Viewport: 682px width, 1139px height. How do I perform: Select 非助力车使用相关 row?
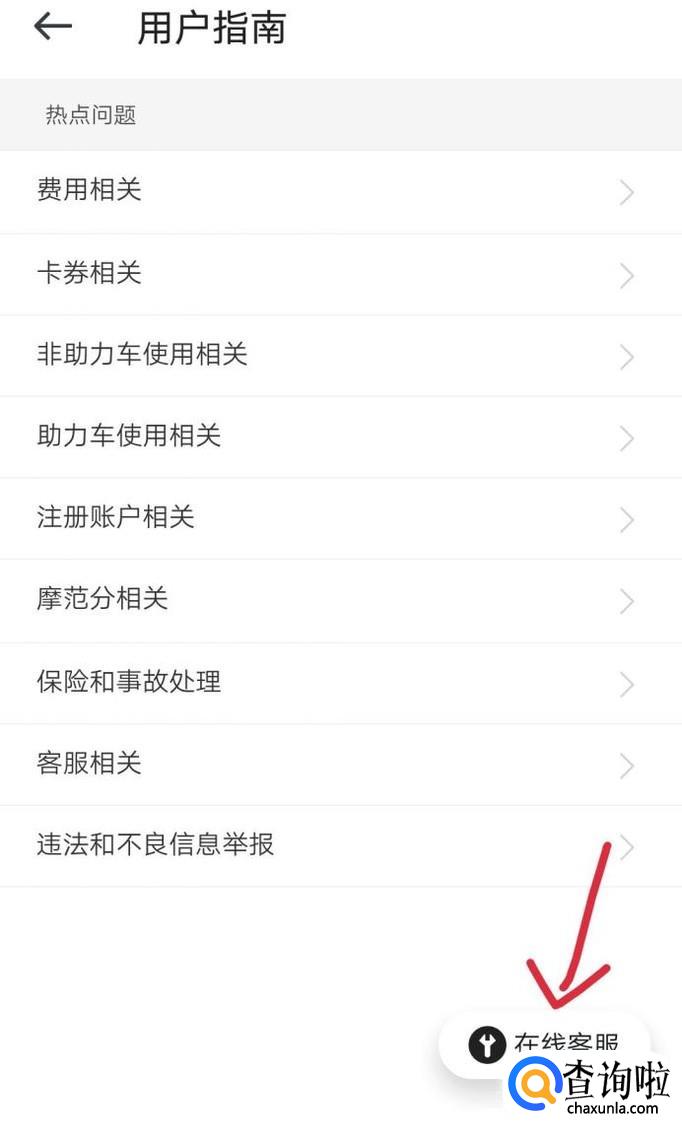(341, 356)
